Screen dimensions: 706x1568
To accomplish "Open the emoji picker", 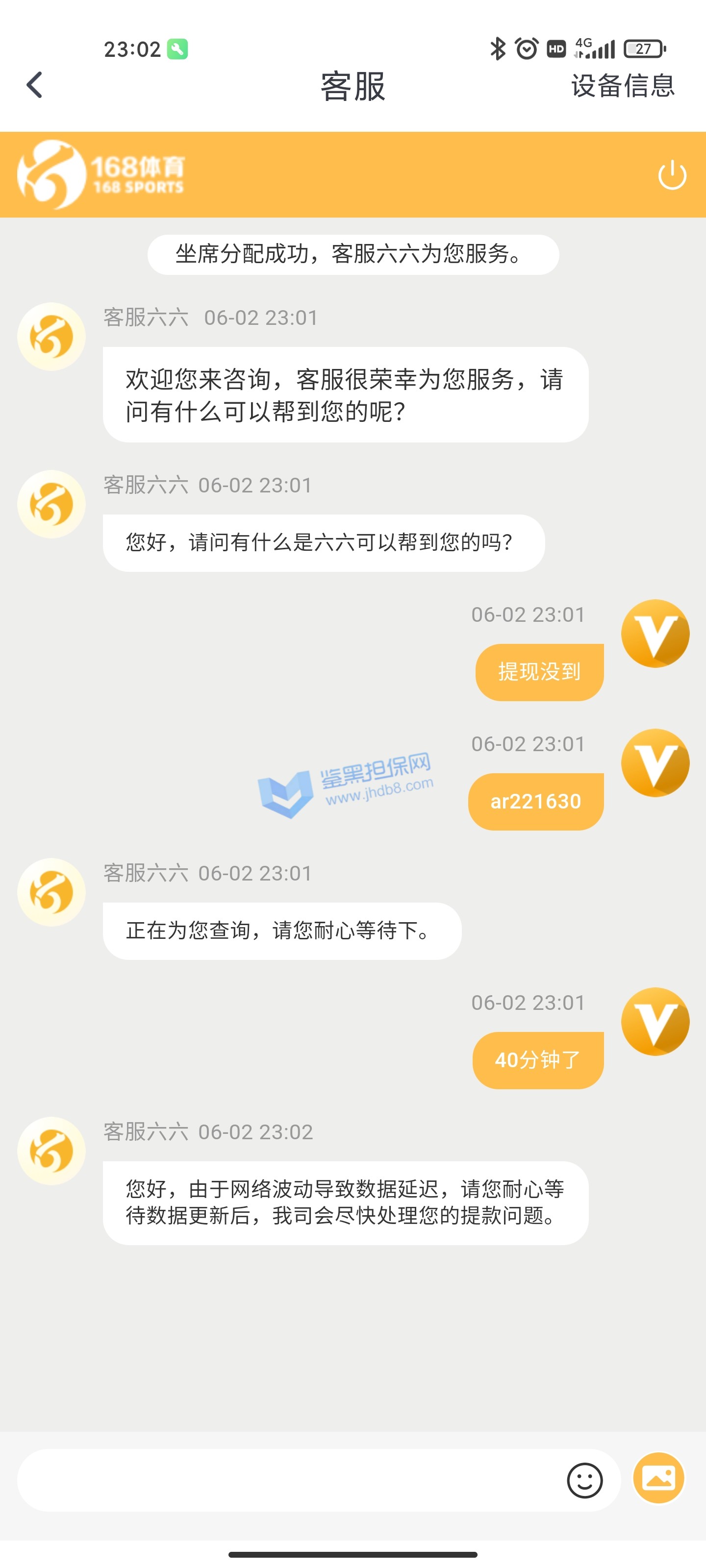I will point(584,1480).
